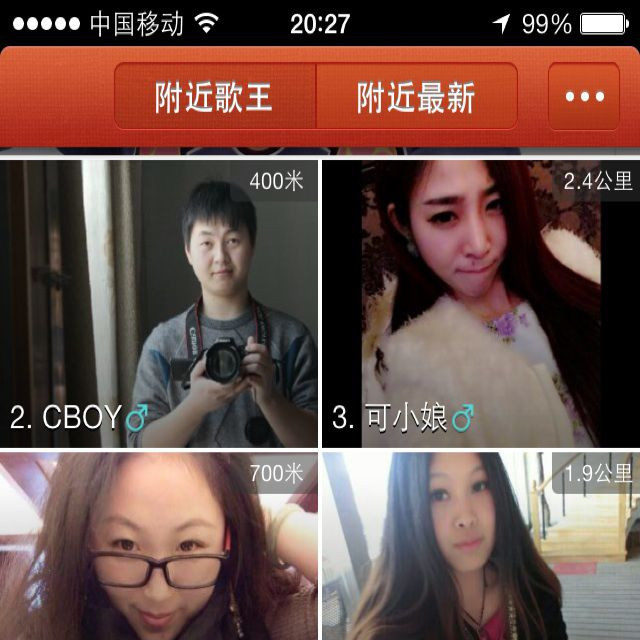
Task: Open the user tile 1.9公里 away
Action: click(x=480, y=546)
